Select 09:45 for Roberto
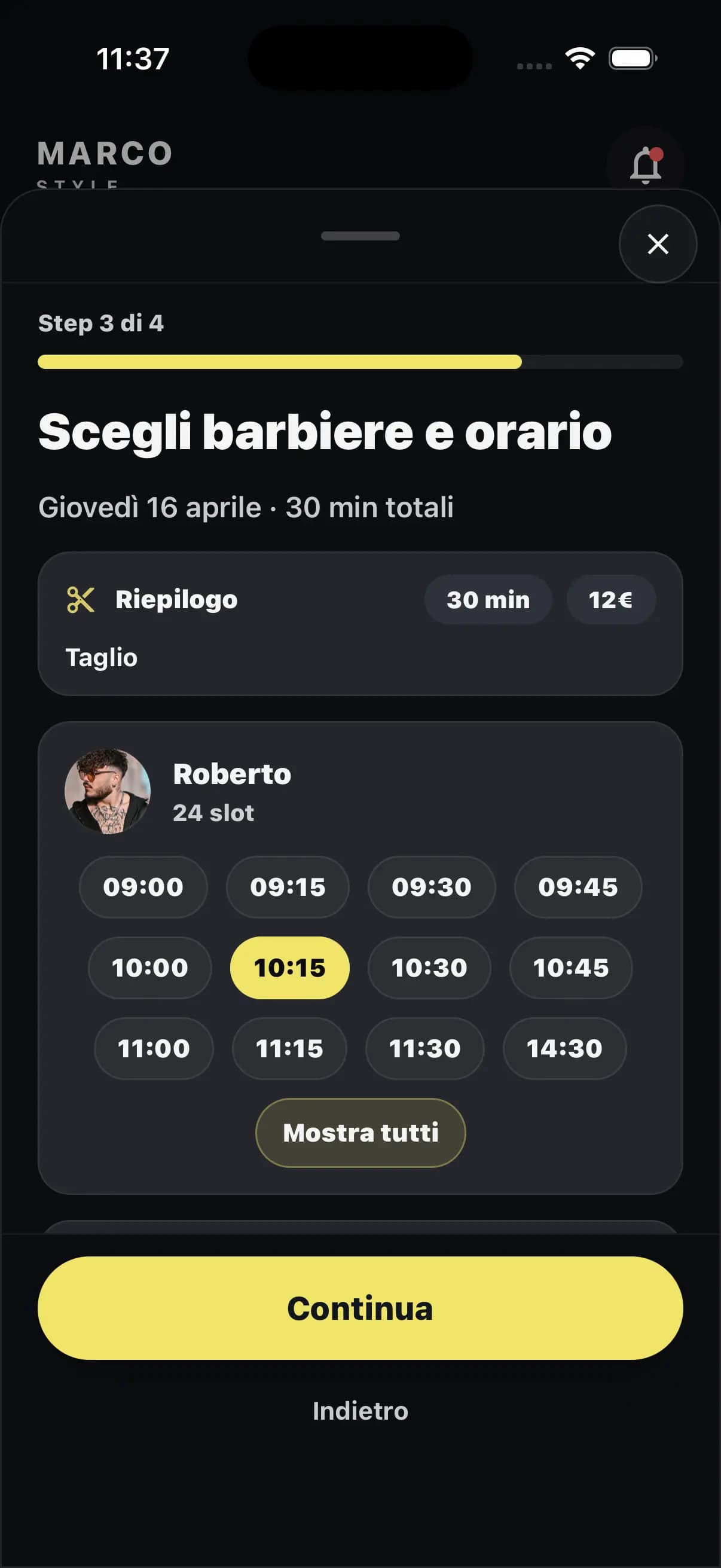 578,887
